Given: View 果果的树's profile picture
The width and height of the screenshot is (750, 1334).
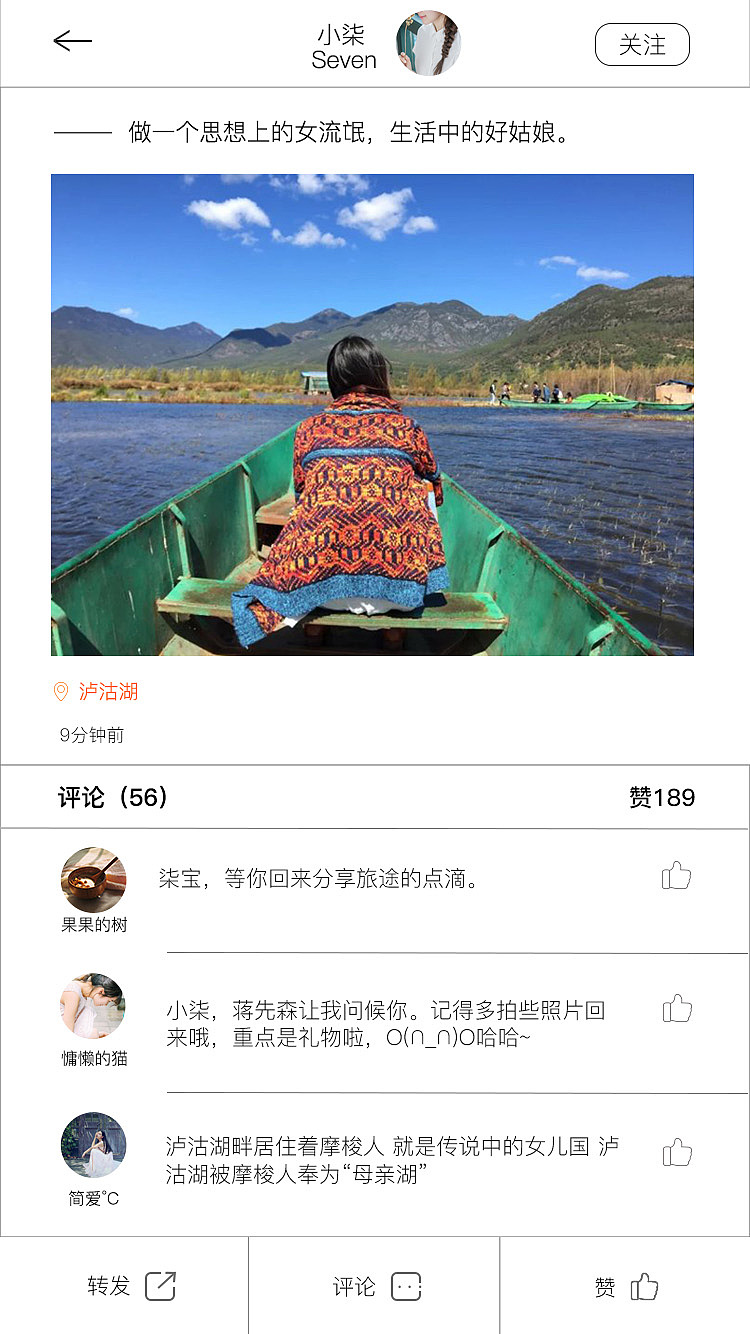Looking at the screenshot, I should tap(93, 880).
